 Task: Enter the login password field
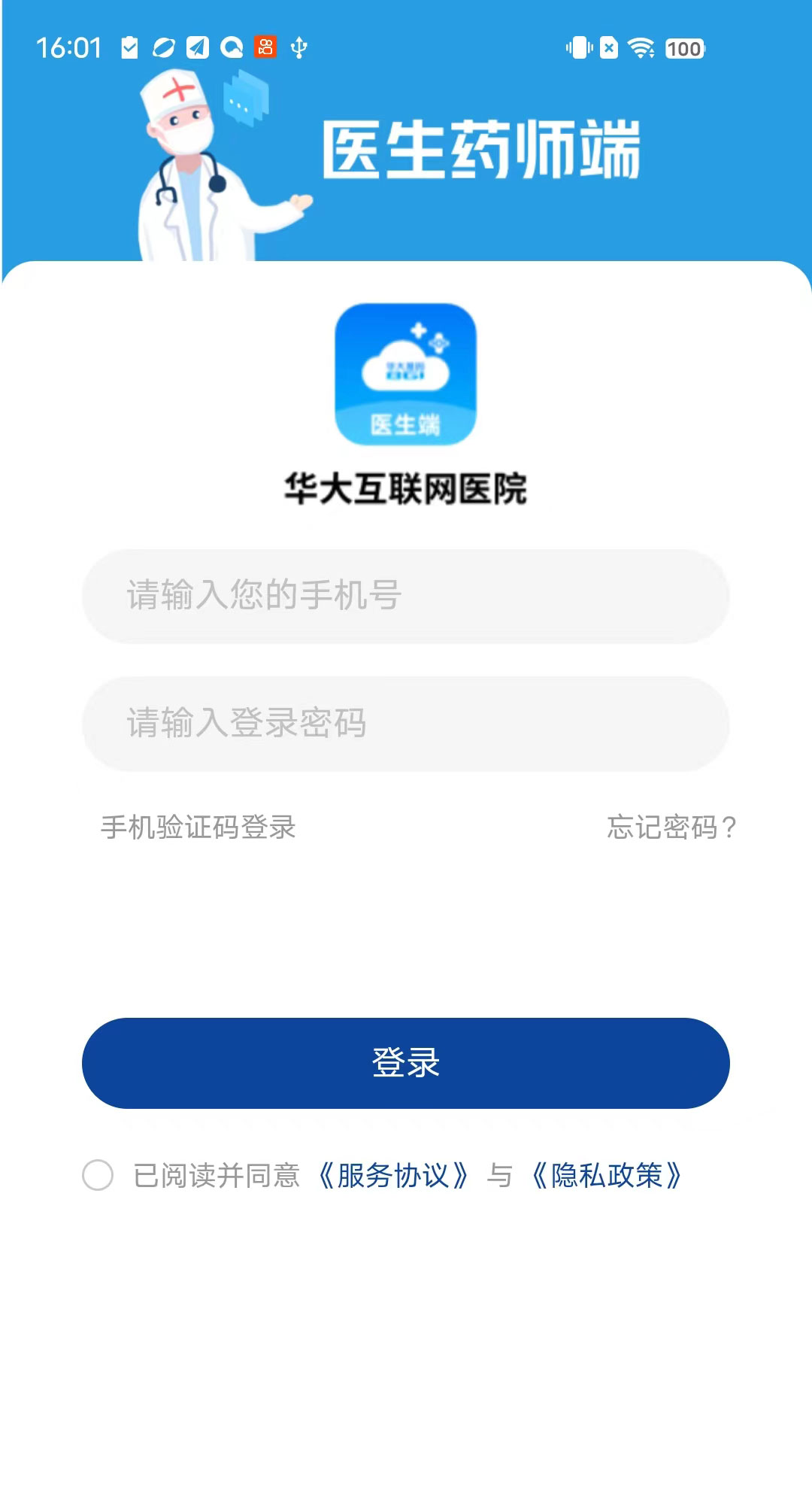click(406, 724)
